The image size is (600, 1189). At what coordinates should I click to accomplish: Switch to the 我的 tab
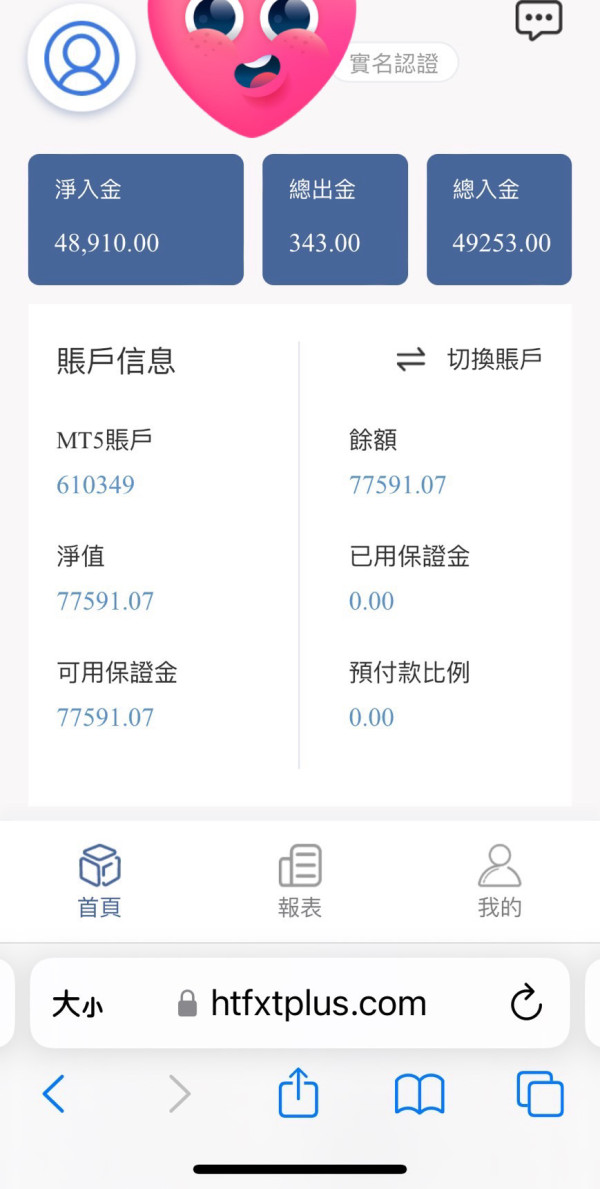pos(500,881)
